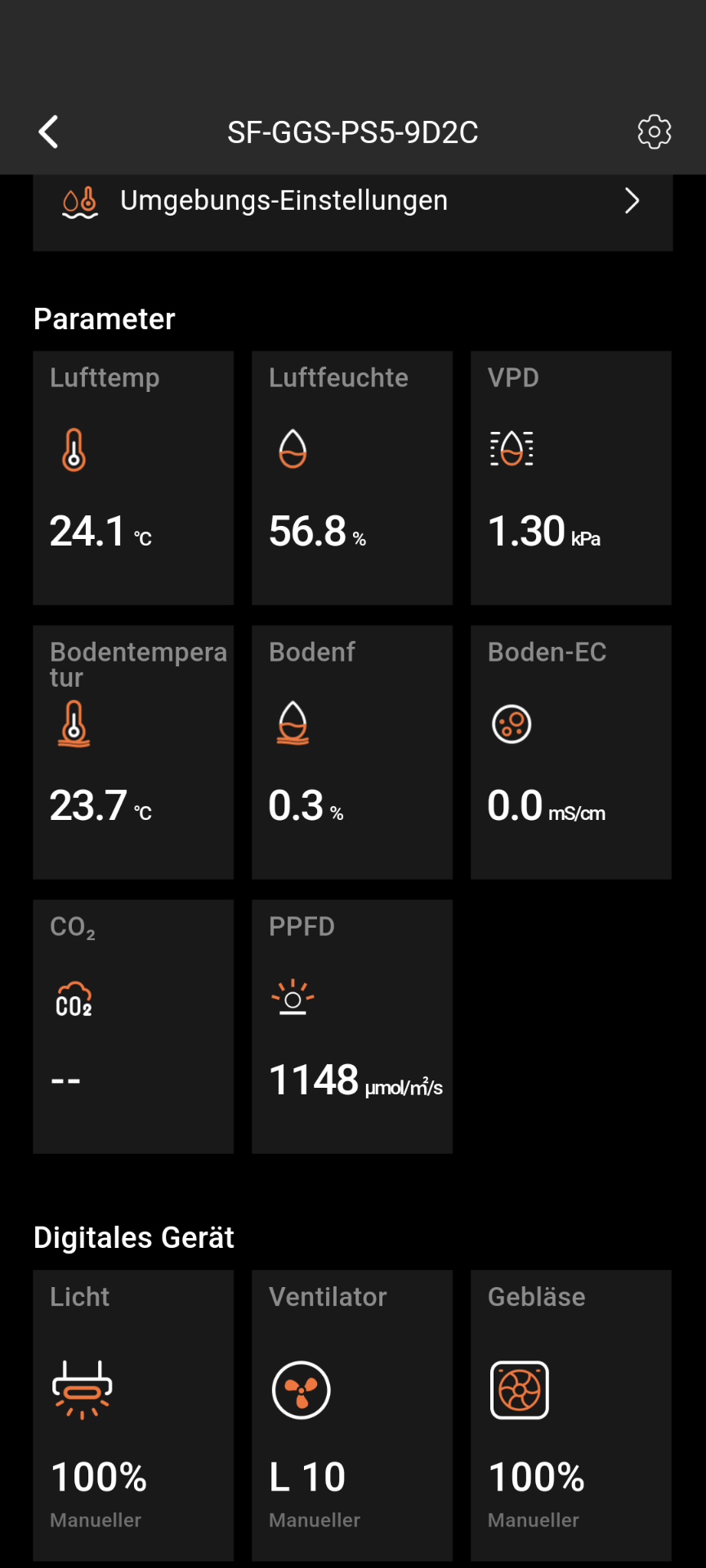This screenshot has width=706, height=1568.
Task: Open the PPFD light reading card
Action: pyautogui.click(x=352, y=1027)
